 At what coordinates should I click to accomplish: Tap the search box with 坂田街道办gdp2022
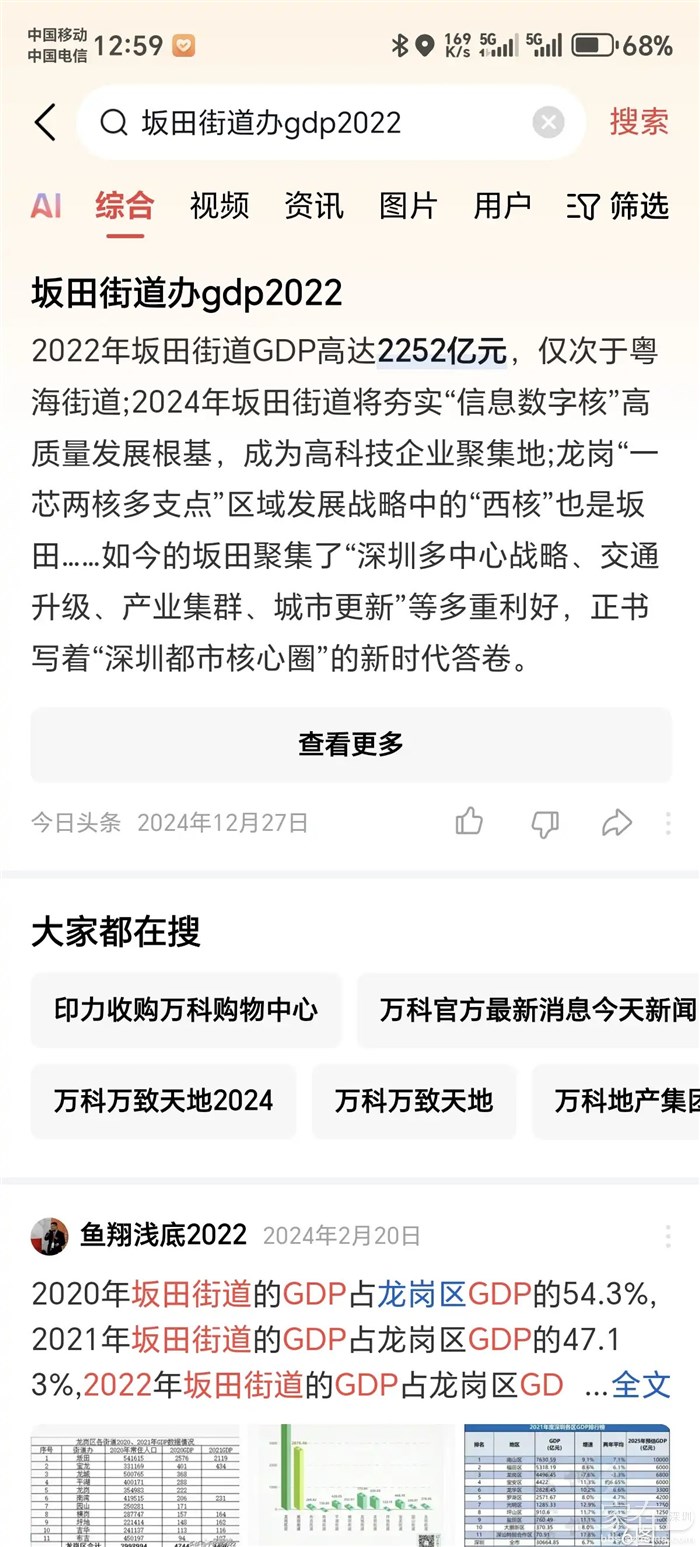pyautogui.click(x=320, y=123)
